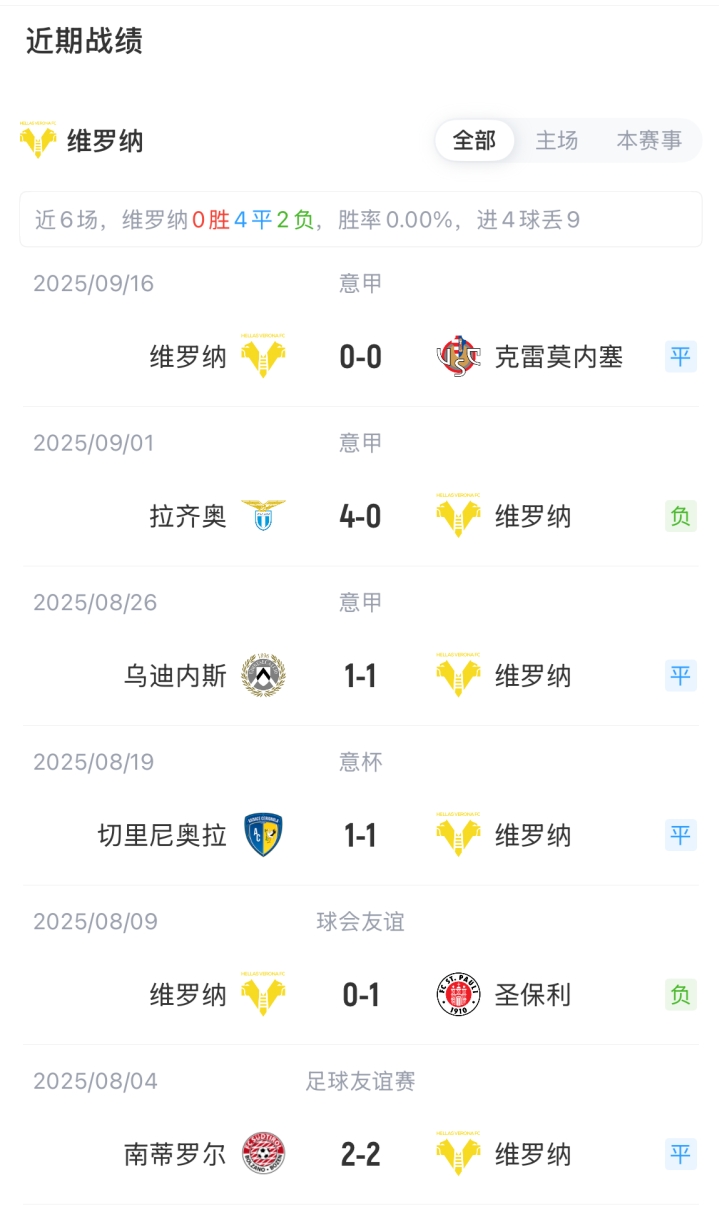View the 切里尼奥拉 vs 维罗纳 cup match
Viewport: 719px width, 1207px height.
click(360, 835)
